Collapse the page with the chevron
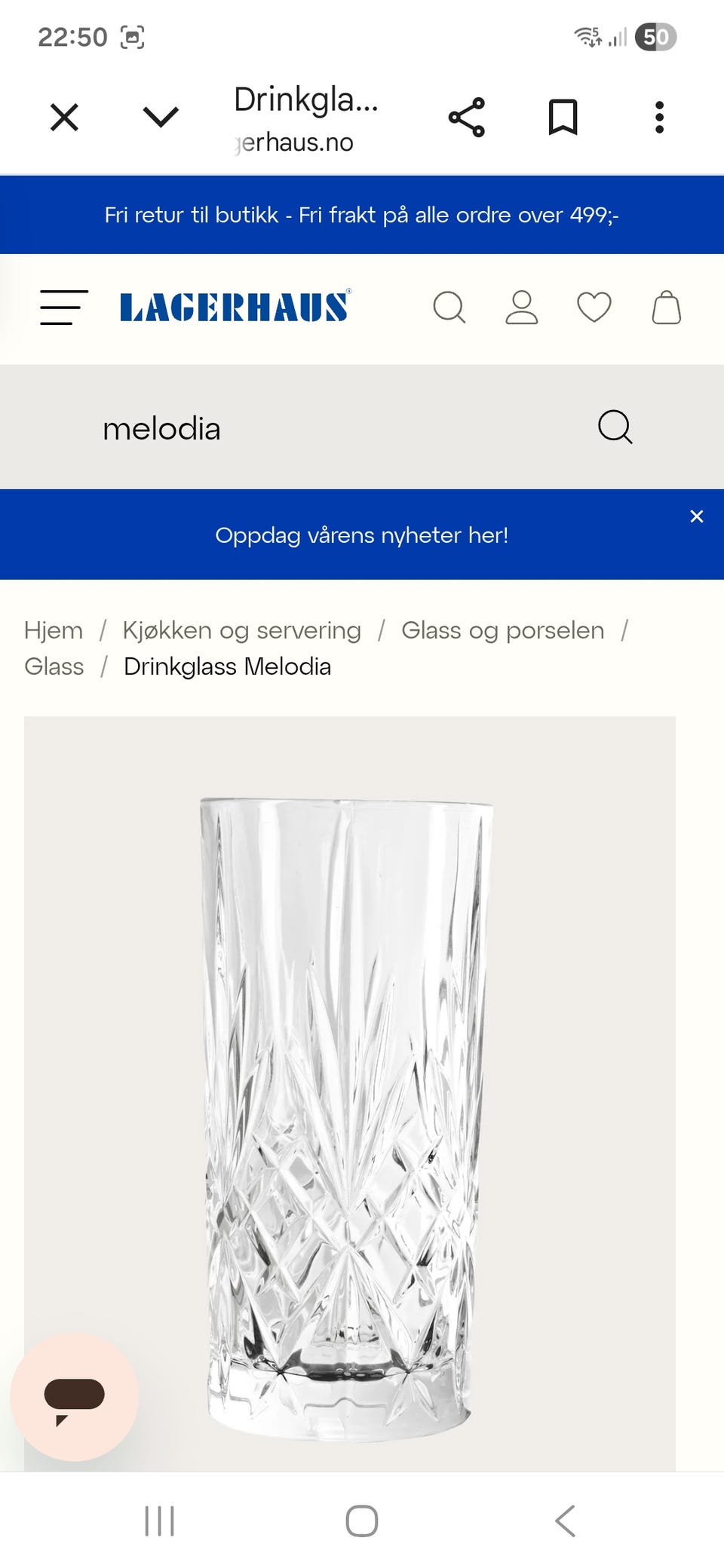The image size is (724, 1568). point(159,117)
